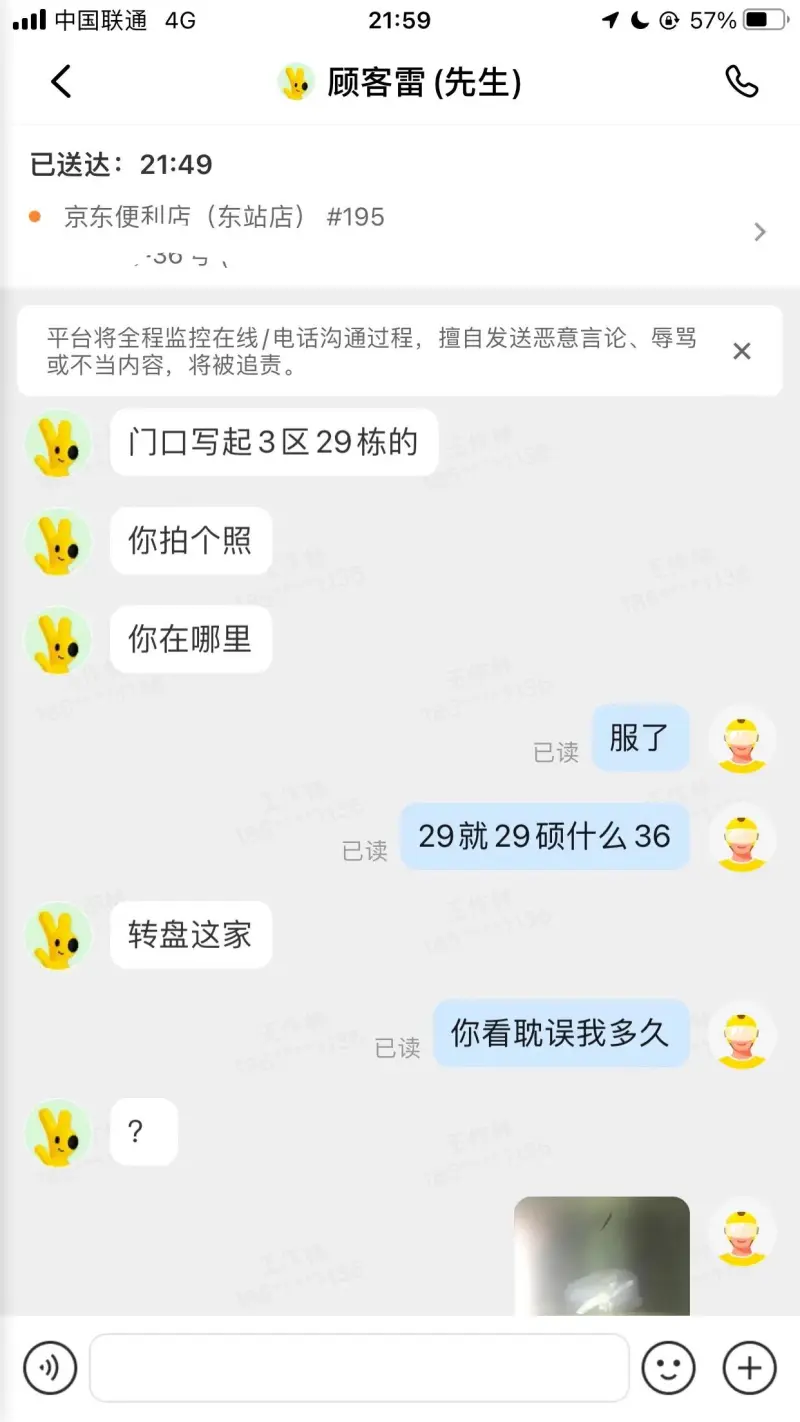Image resolution: width=800 pixels, height=1422 pixels.
Task: Dismiss the platform monitoring notice
Action: 741,351
